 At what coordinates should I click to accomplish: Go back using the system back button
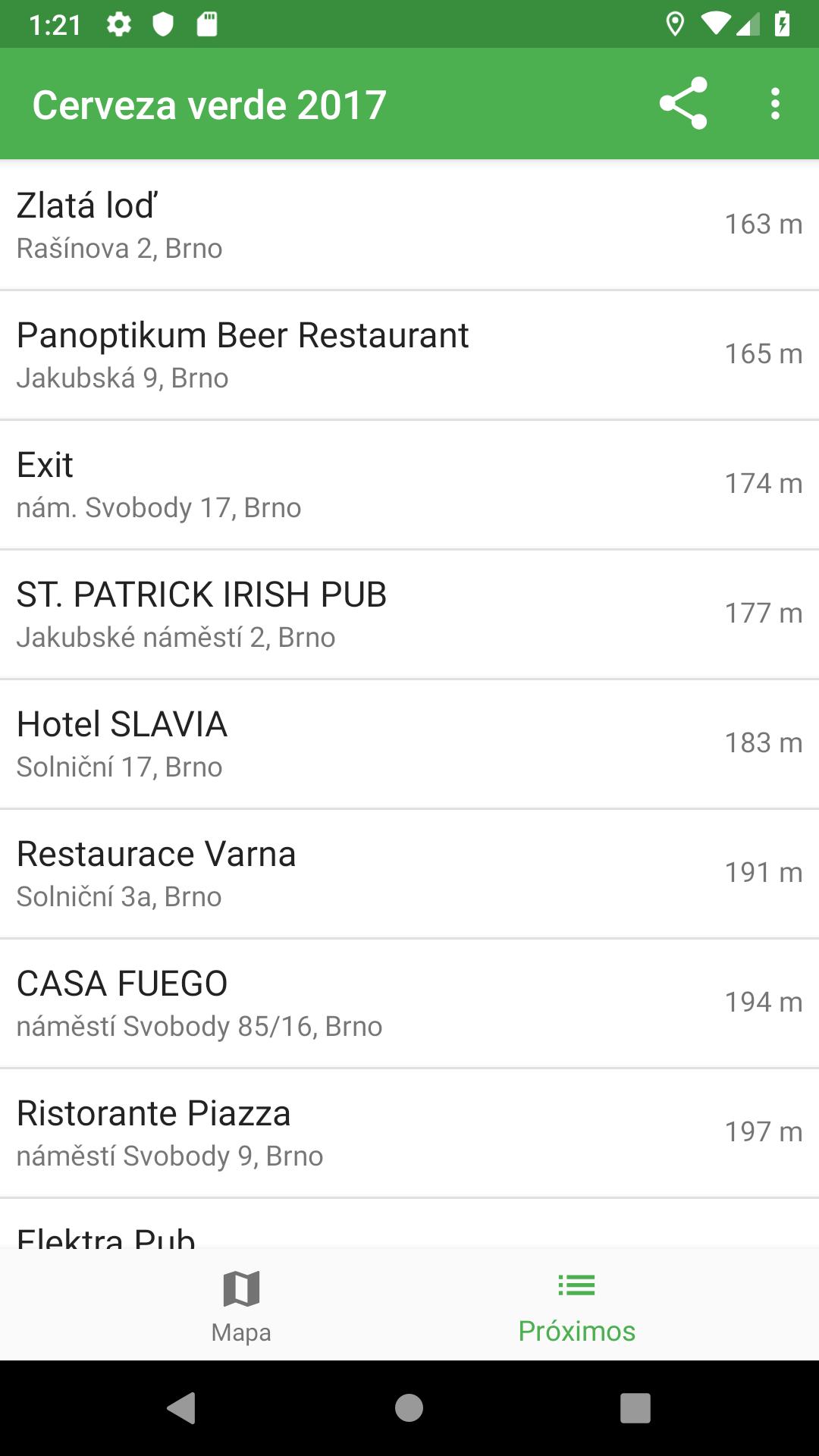(x=181, y=1408)
